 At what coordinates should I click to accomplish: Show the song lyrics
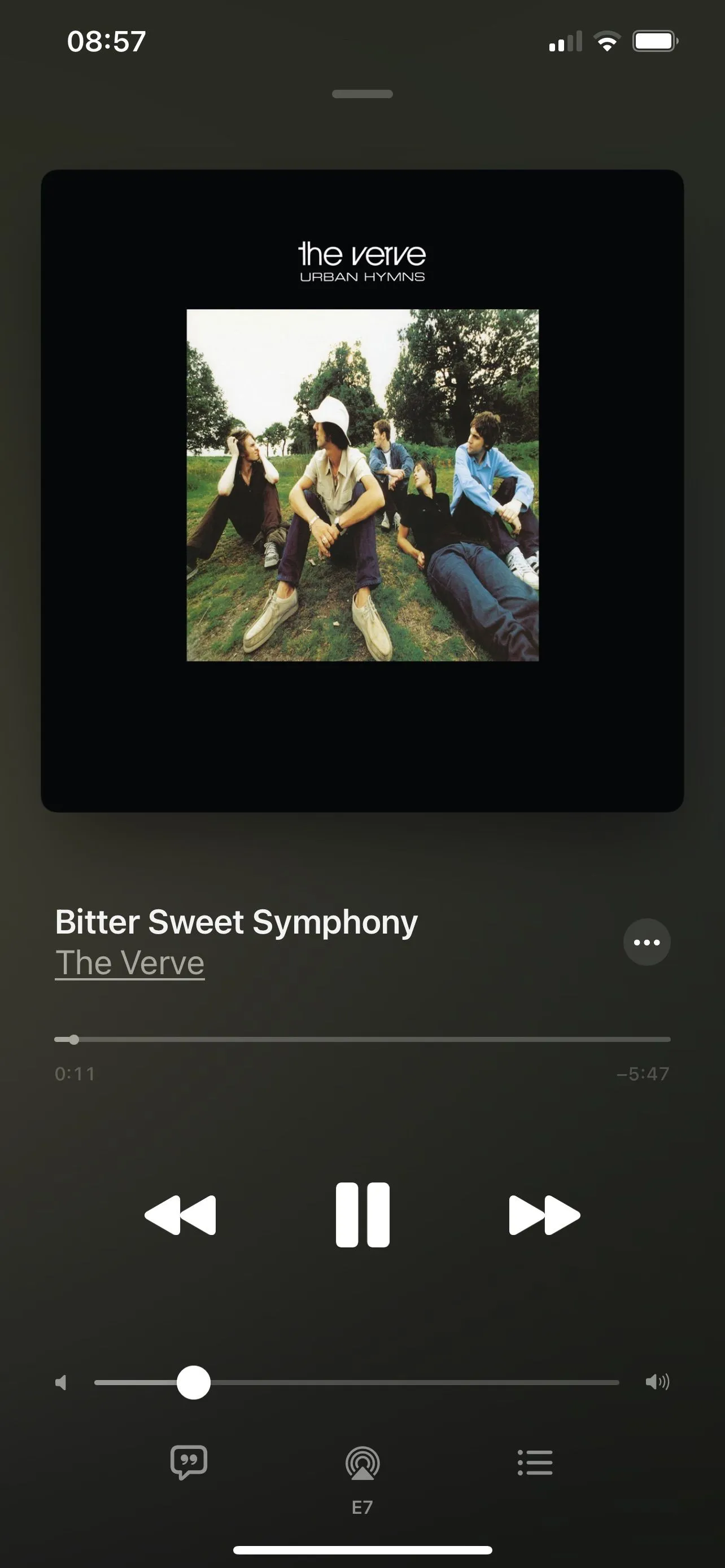(189, 1462)
